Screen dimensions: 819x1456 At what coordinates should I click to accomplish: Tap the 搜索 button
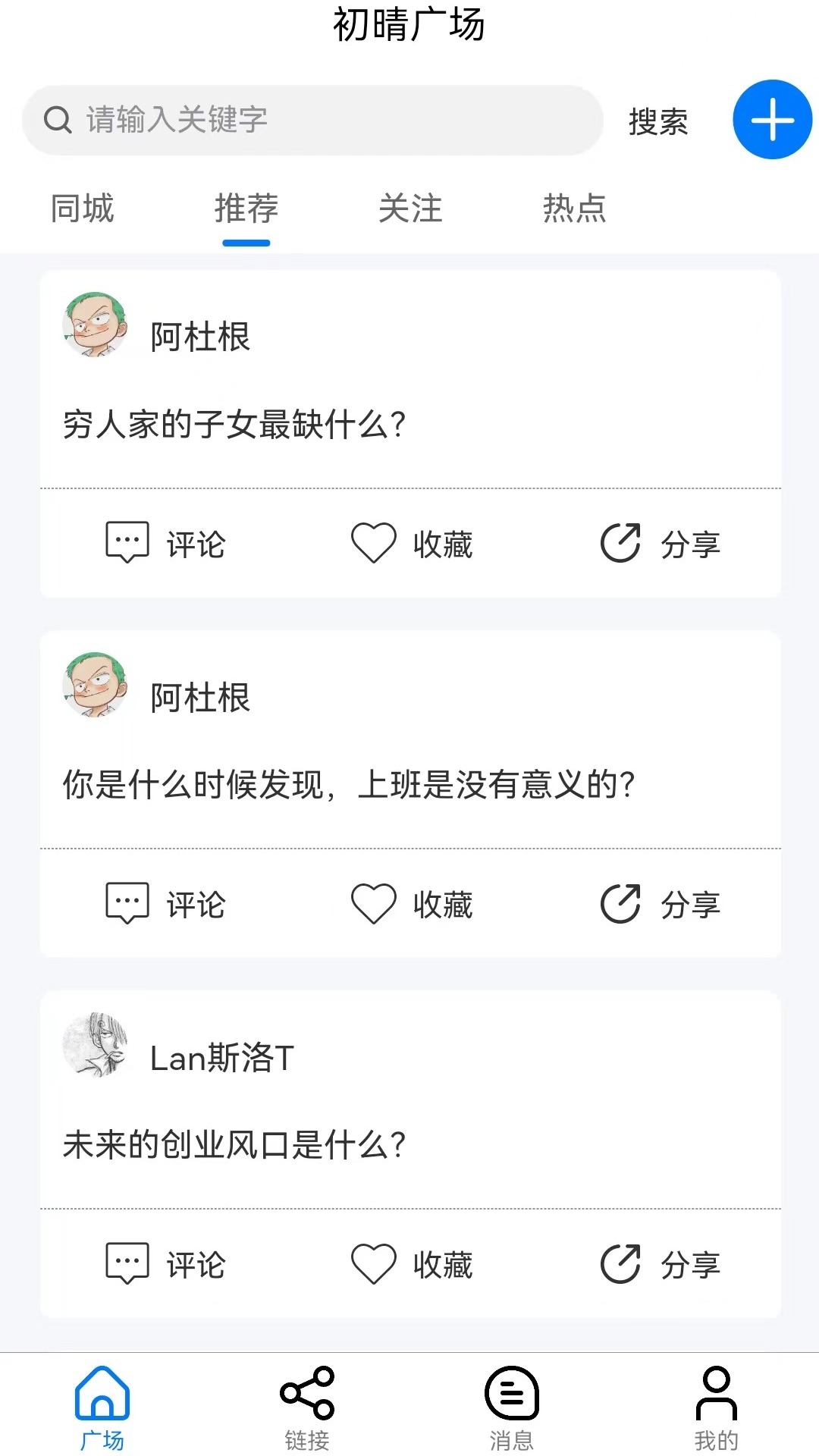(658, 121)
